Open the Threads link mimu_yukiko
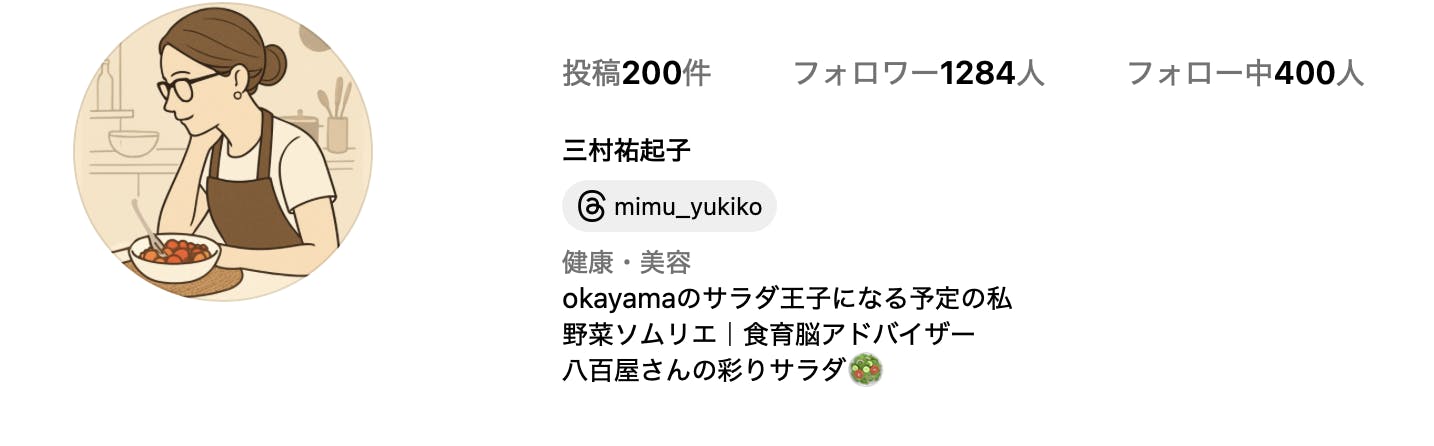Screen dimensions: 1434x446 point(670,207)
